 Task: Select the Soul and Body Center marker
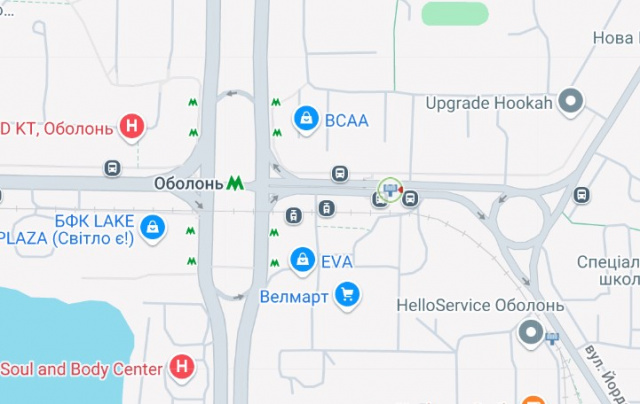pos(181,367)
